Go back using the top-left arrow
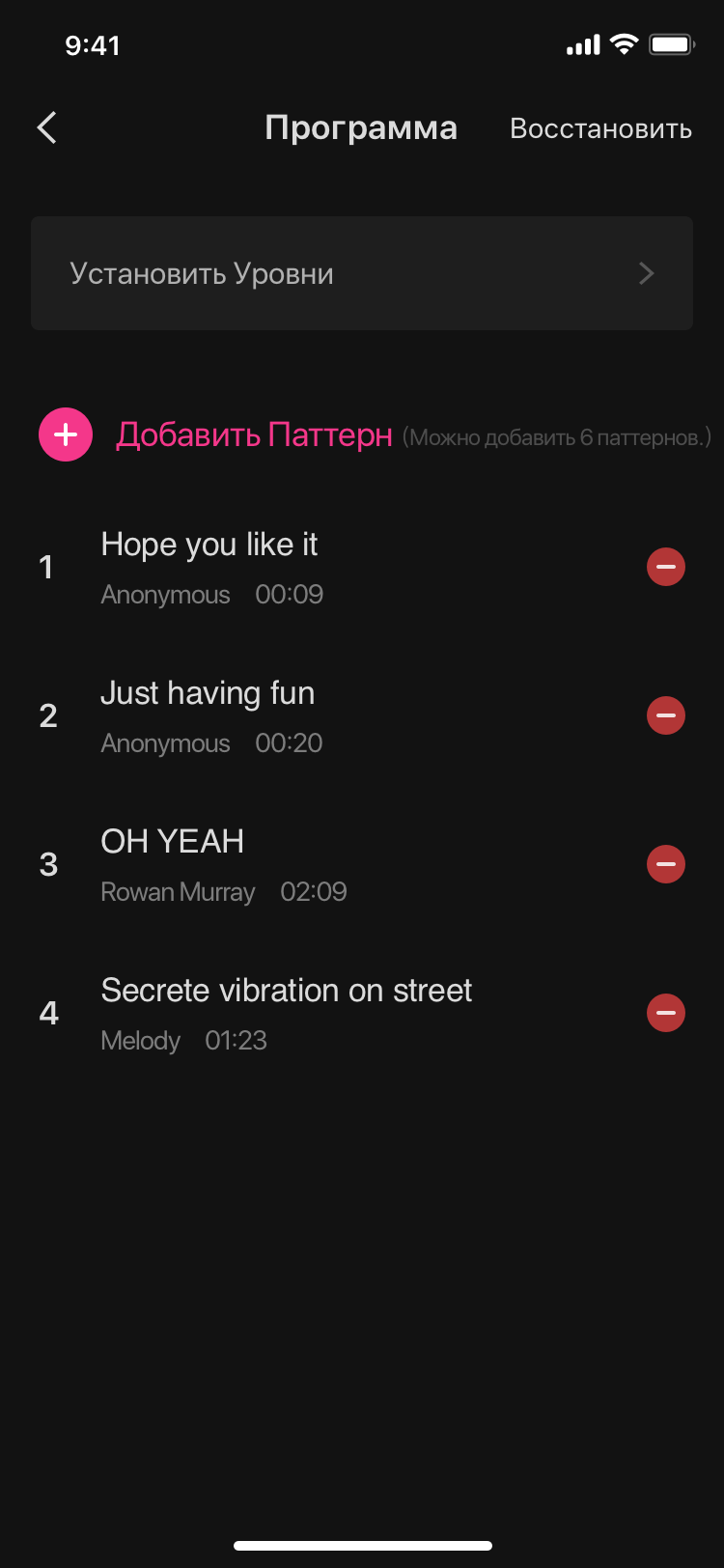The image size is (724, 1568). pyautogui.click(x=46, y=127)
